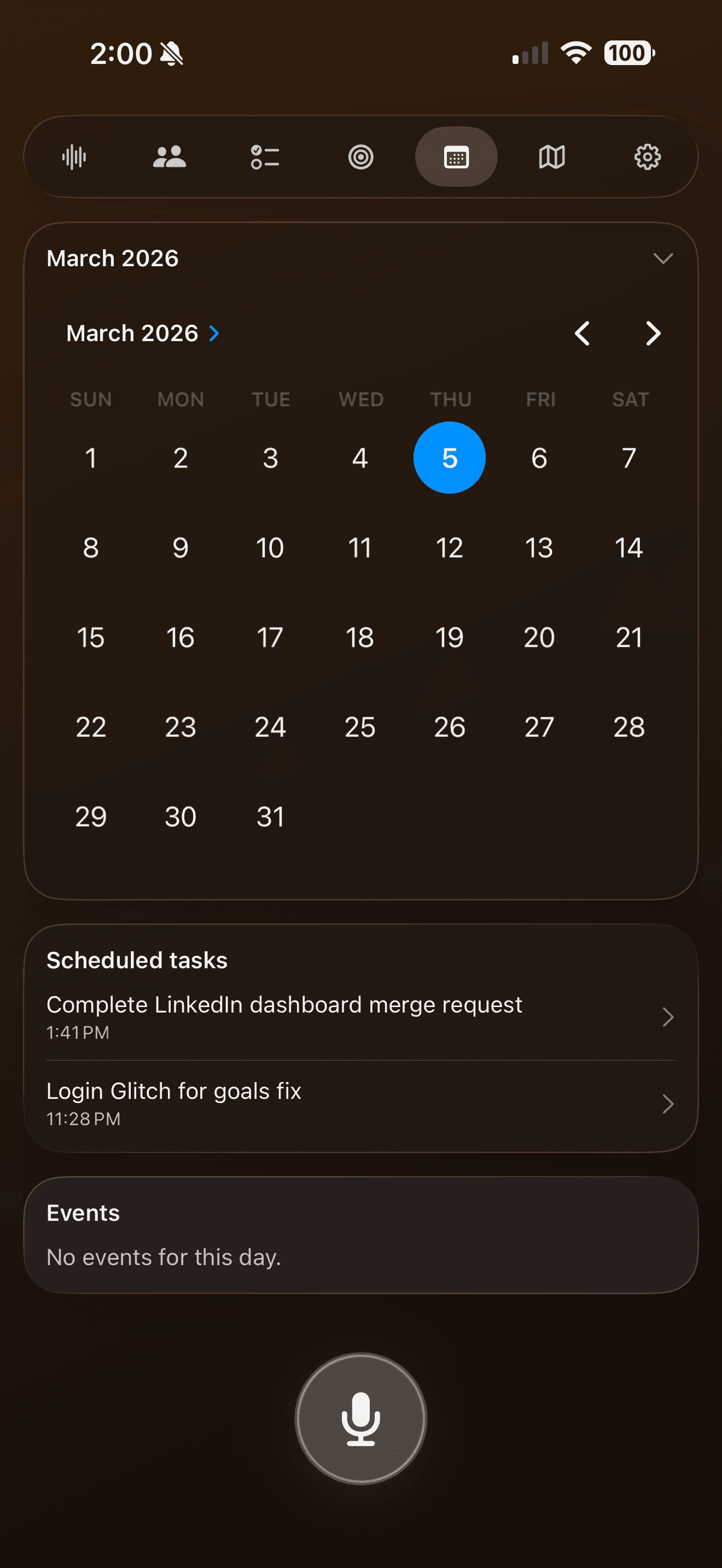The height and width of the screenshot is (1568, 722).
Task: Collapse the March 2026 calendar card
Action: coord(663,258)
